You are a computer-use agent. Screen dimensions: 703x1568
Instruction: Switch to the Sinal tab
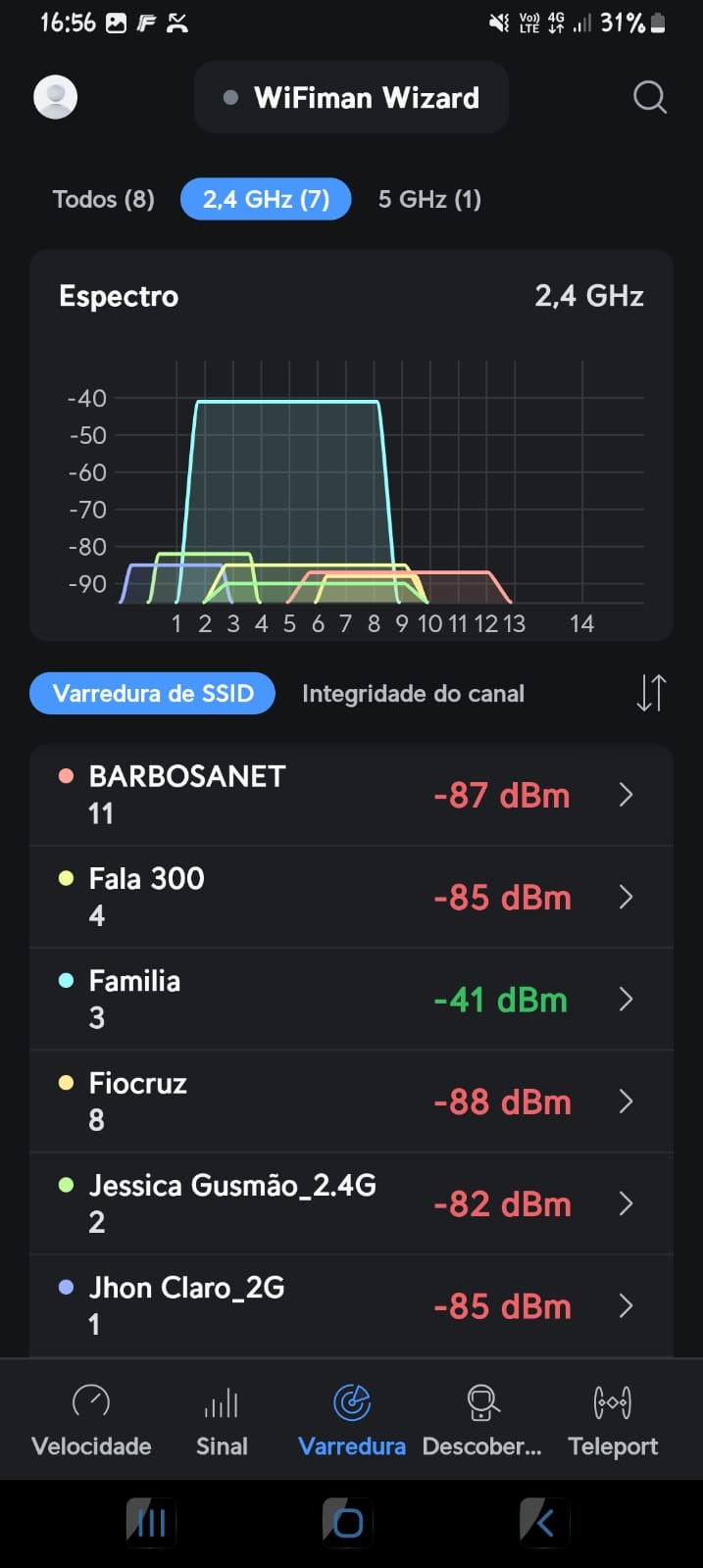point(222,1420)
